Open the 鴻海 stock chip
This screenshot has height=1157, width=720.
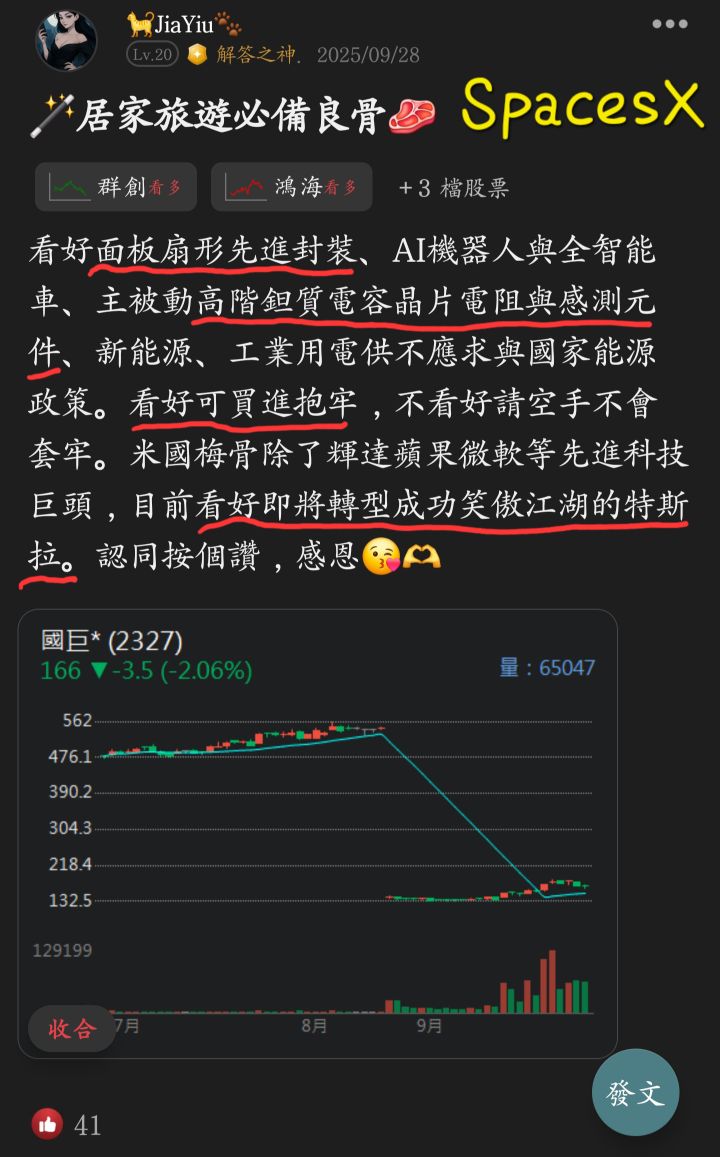coord(291,187)
